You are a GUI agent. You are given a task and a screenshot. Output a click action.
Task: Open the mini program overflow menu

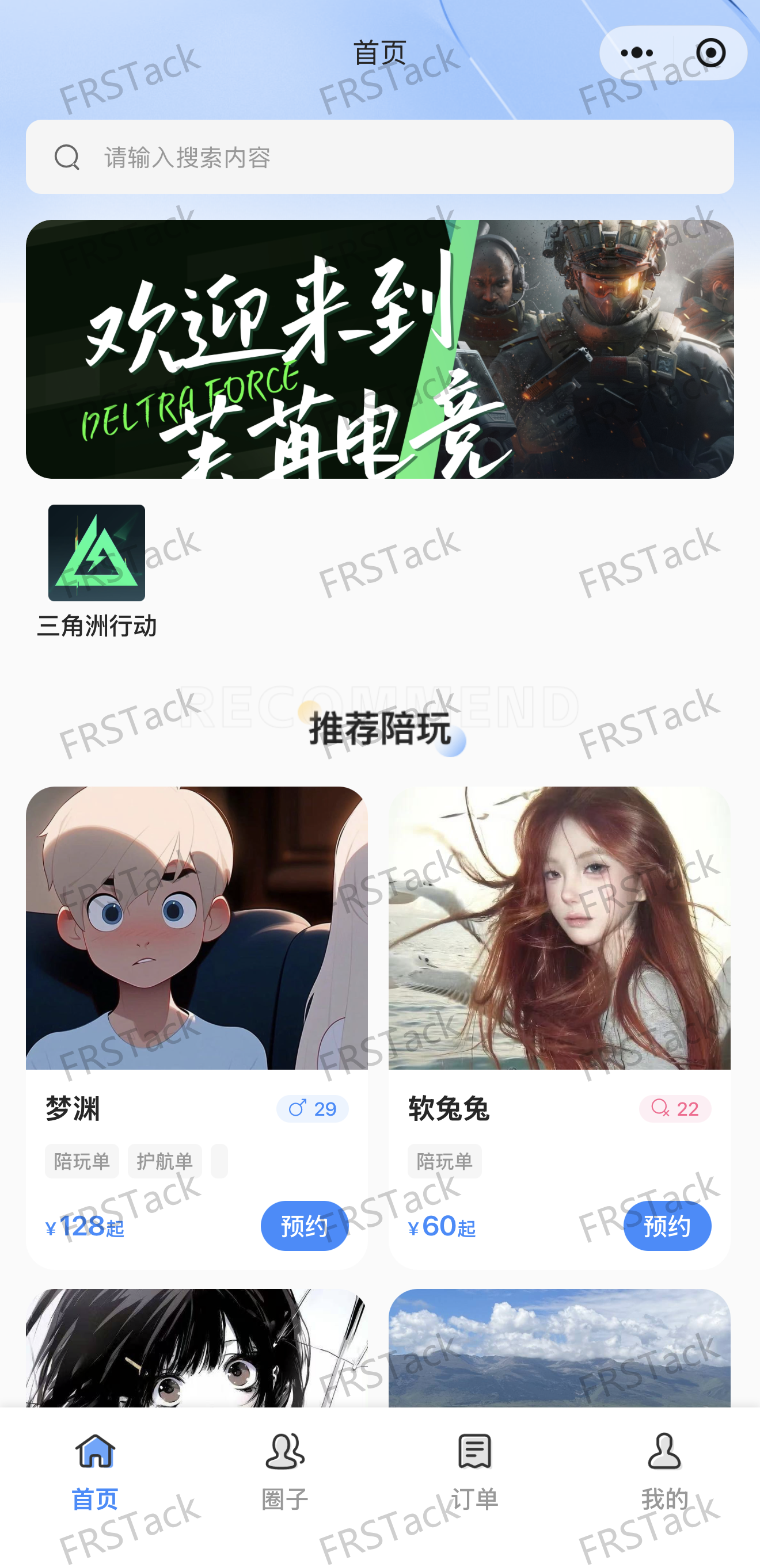636,53
